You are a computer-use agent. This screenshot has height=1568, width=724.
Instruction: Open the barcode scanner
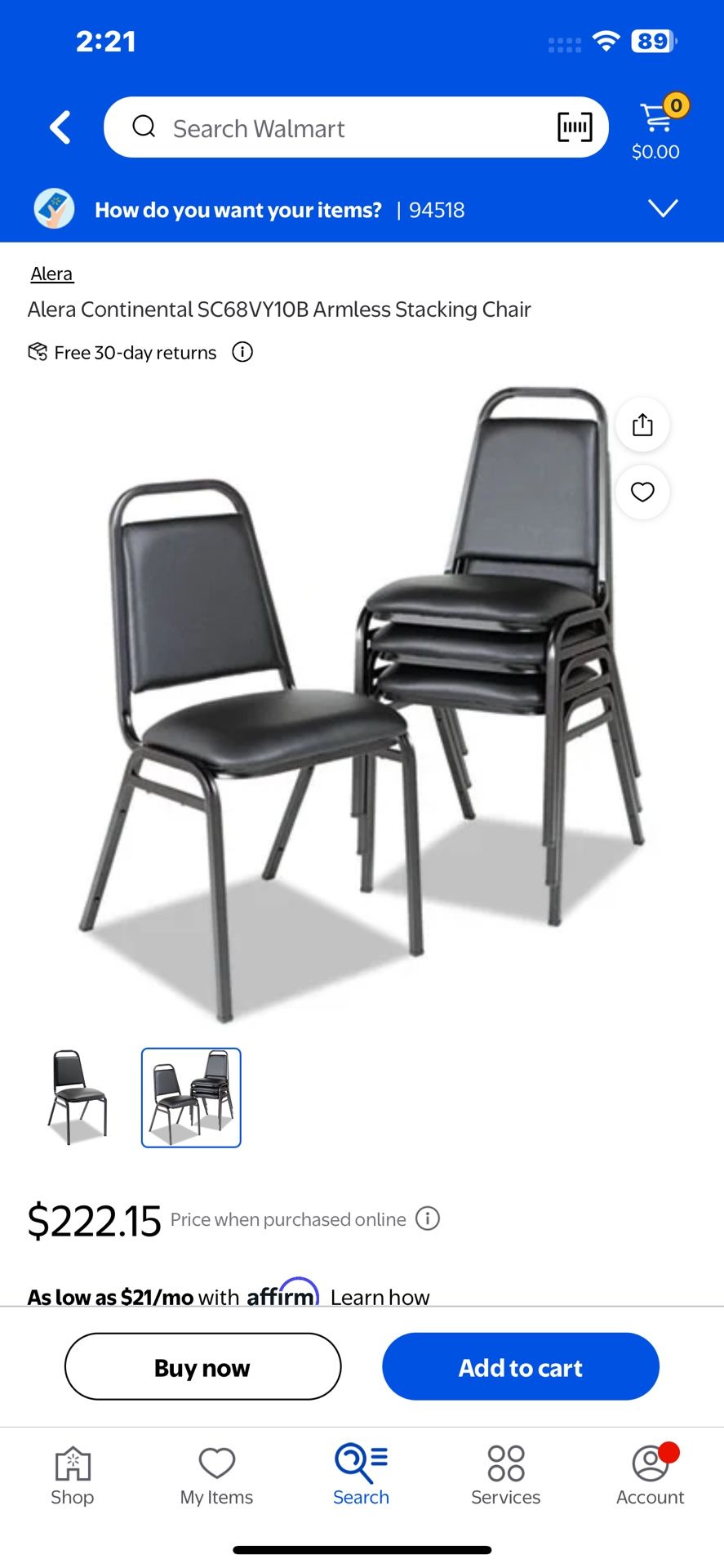point(575,127)
